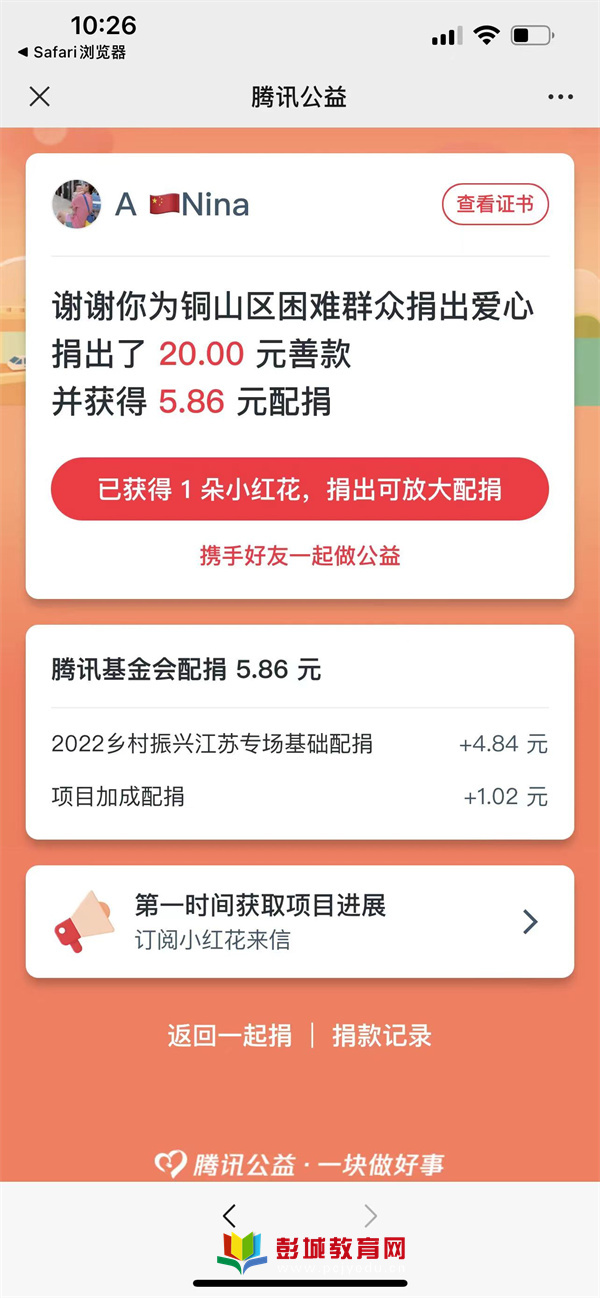This screenshot has width=600, height=1298.
Task: Go to 返回一起捐
Action: pos(230,1035)
